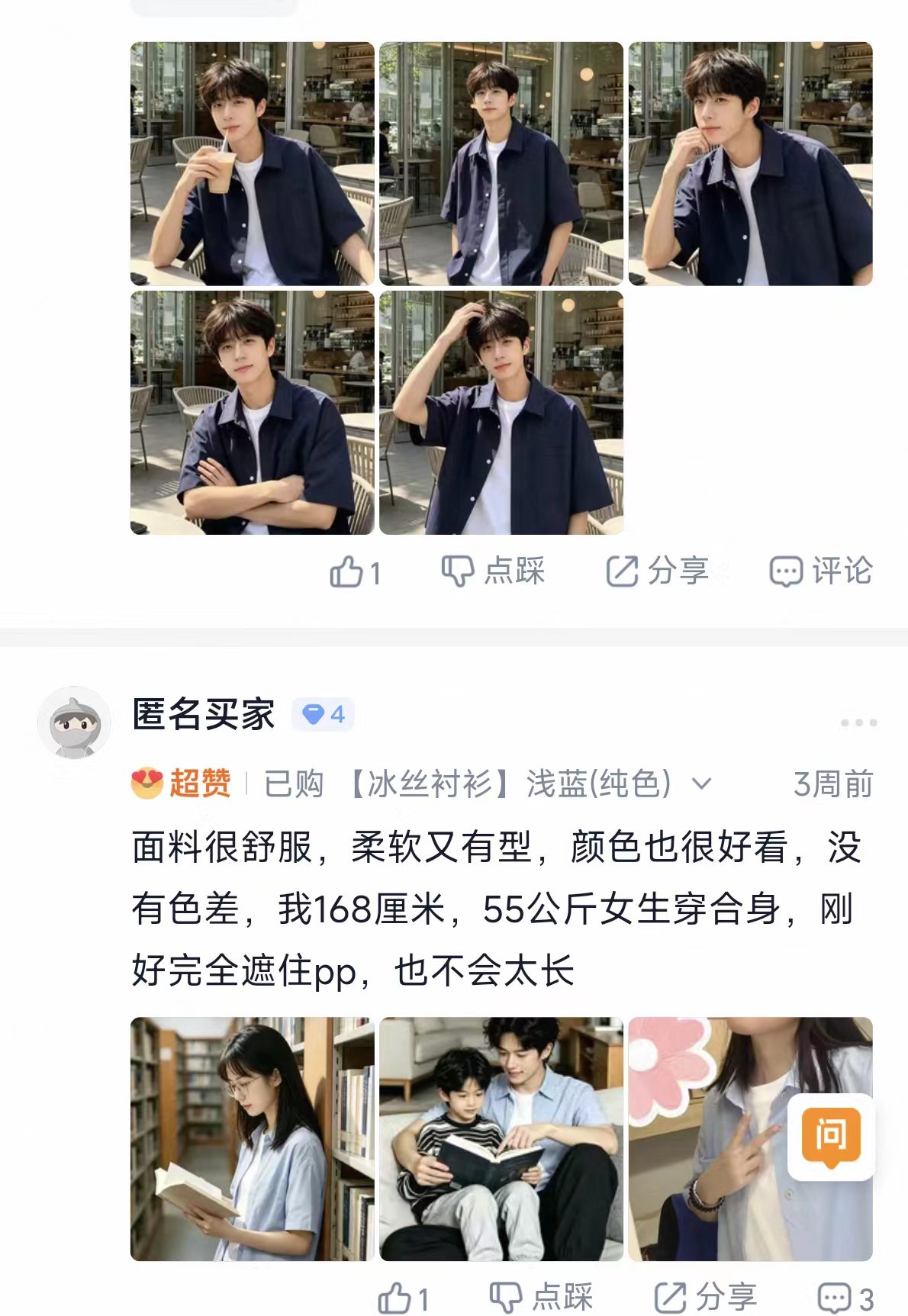This screenshot has height=1316, width=908.
Task: Open the photo of man touching his hair
Action: pyautogui.click(x=501, y=413)
